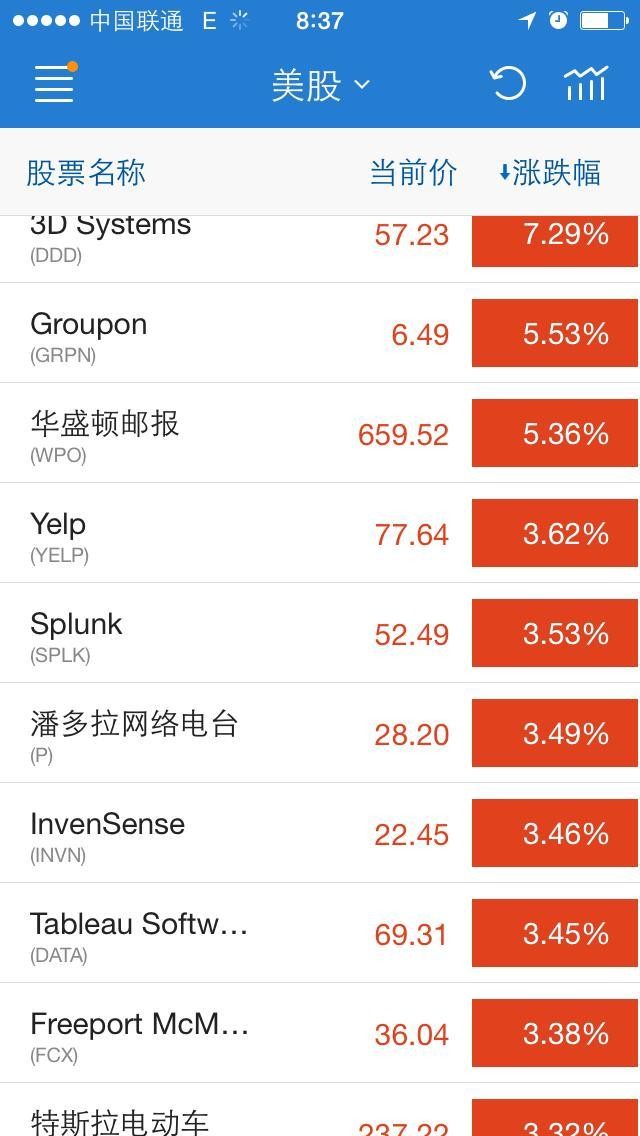
Task: Refresh the stock quotes
Action: tap(507, 83)
